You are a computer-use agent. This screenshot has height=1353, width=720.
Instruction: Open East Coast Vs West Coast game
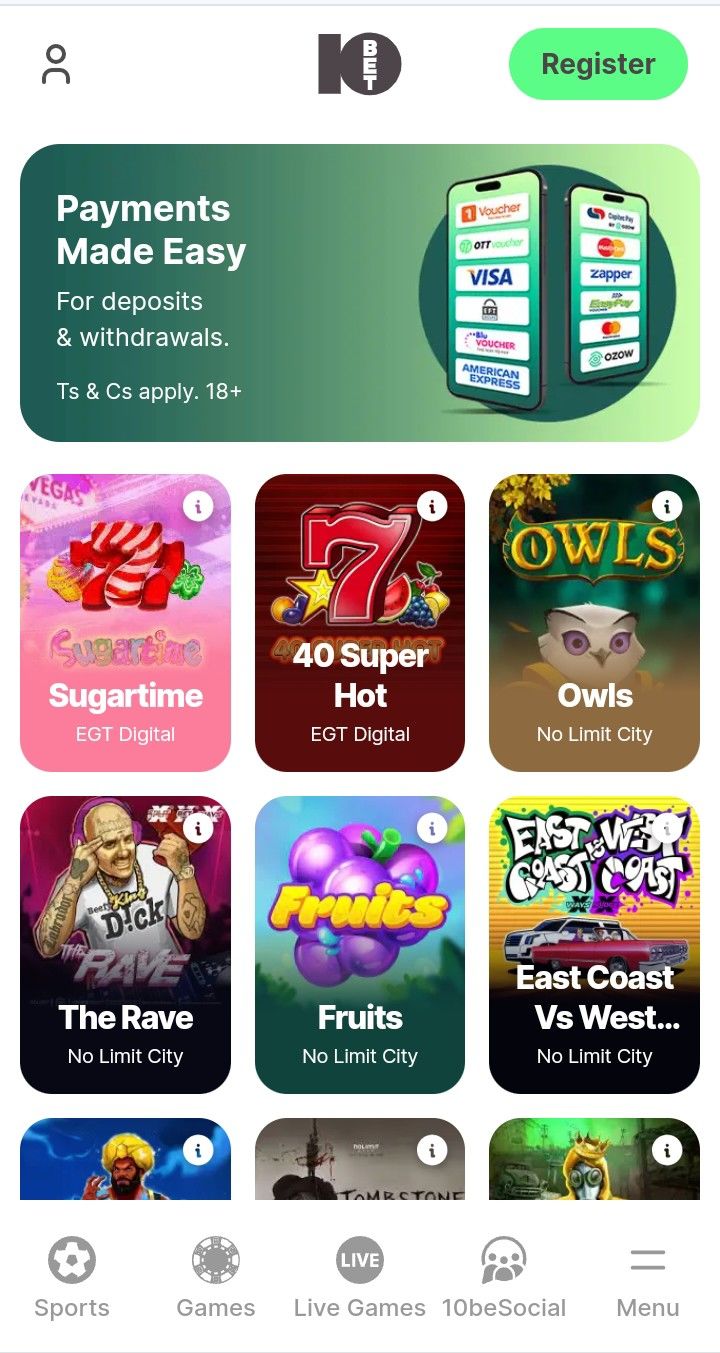(x=594, y=960)
